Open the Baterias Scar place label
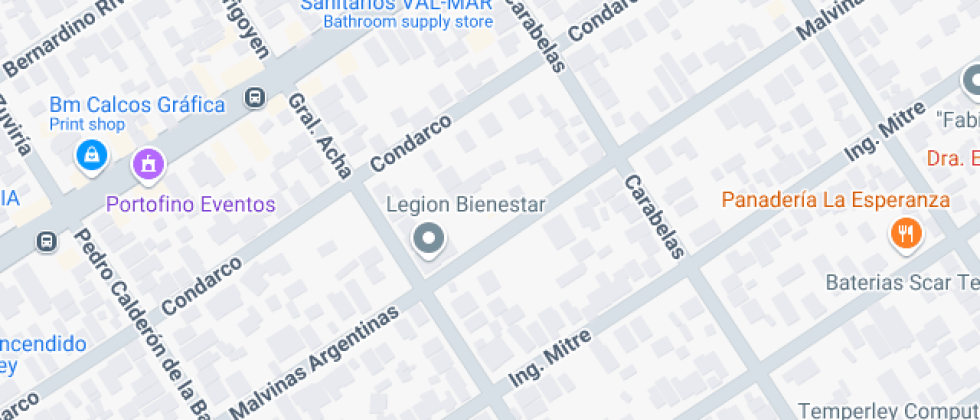The height and width of the screenshot is (420, 980). pos(902,282)
